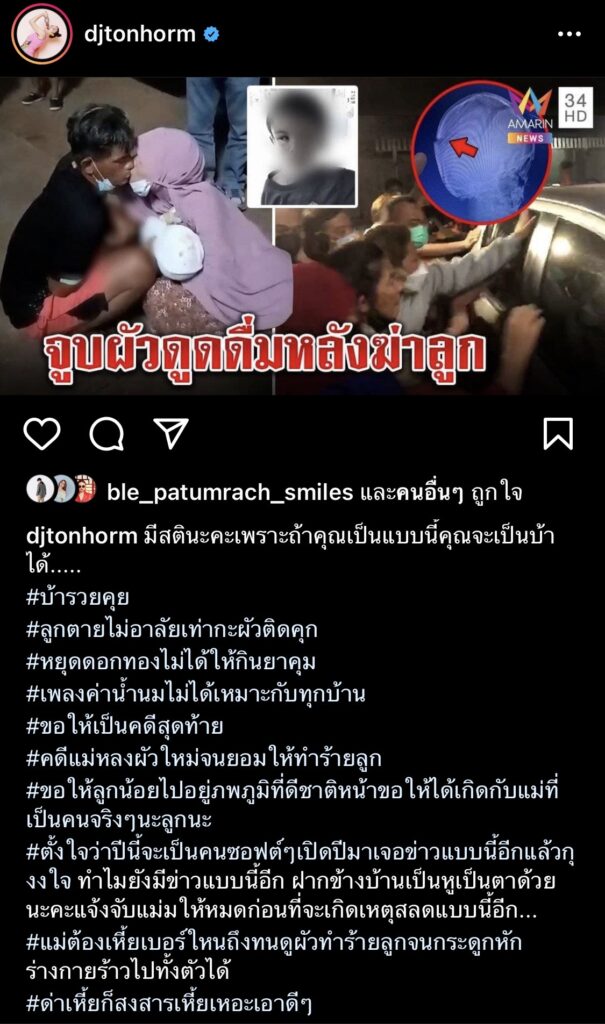Like this post with the heart icon
Viewport: 605px width, 1024px height.
tap(42, 433)
